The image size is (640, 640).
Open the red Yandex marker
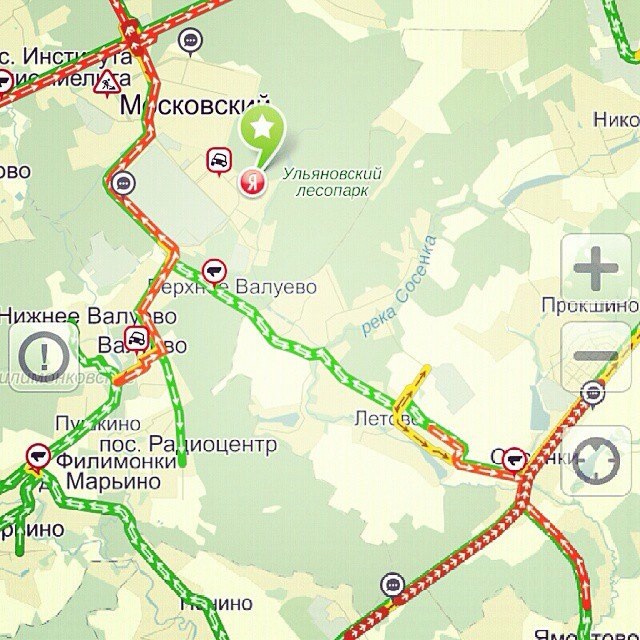coord(254,181)
